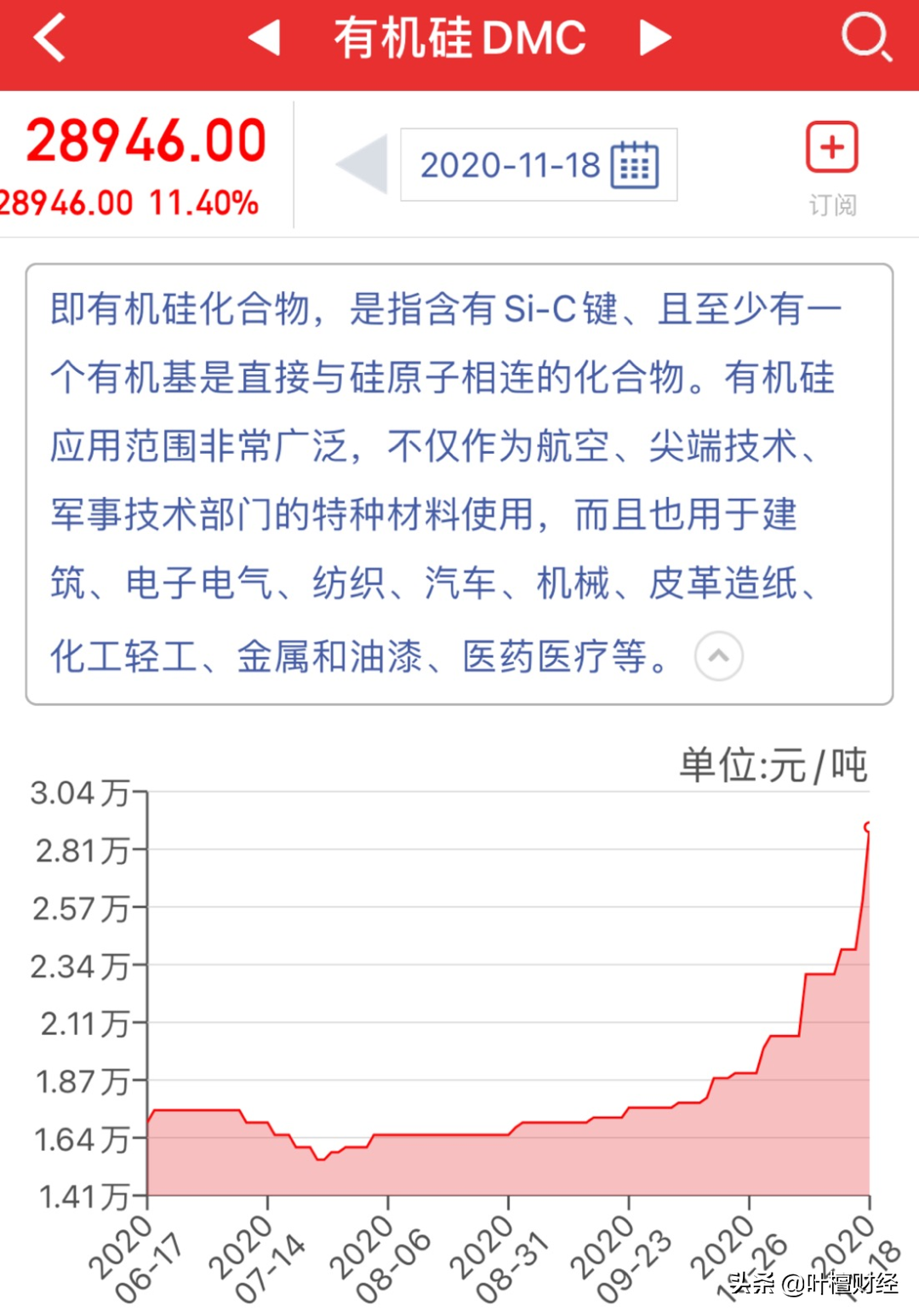
Task: Open the date picker showing 2020-11-18
Action: 539,165
